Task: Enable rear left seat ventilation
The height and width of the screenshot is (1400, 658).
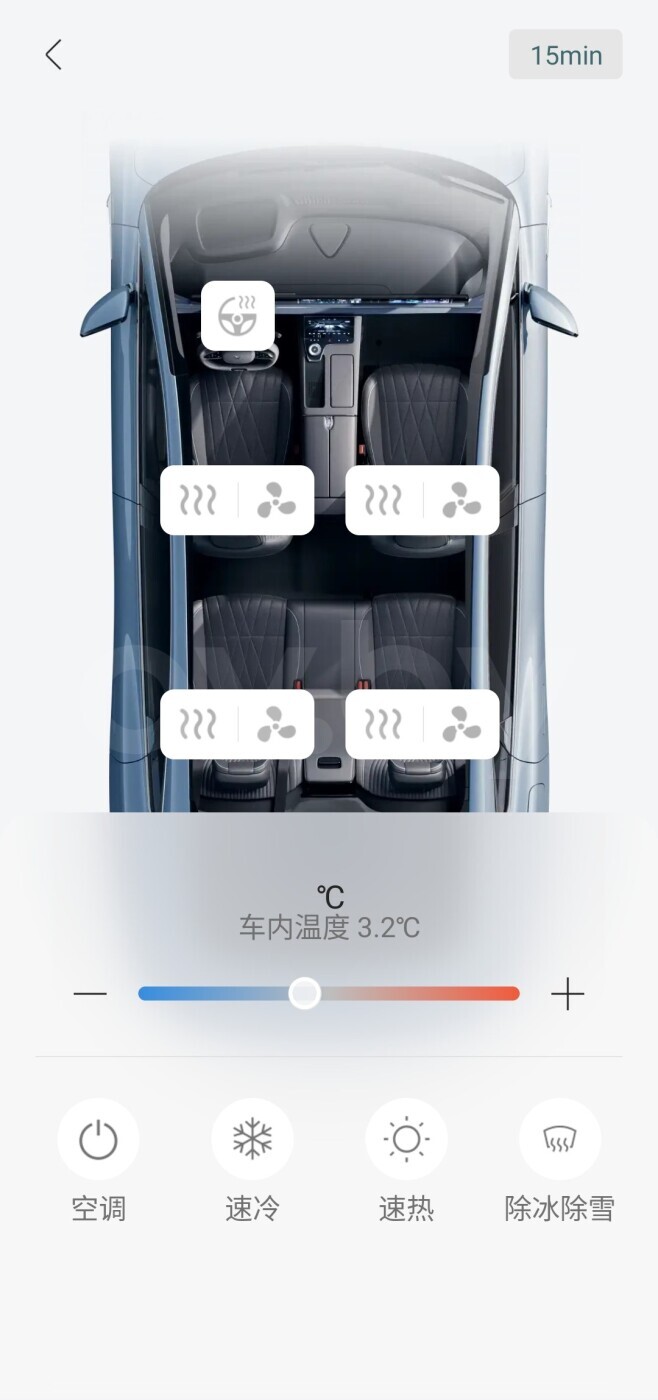Action: coord(277,724)
